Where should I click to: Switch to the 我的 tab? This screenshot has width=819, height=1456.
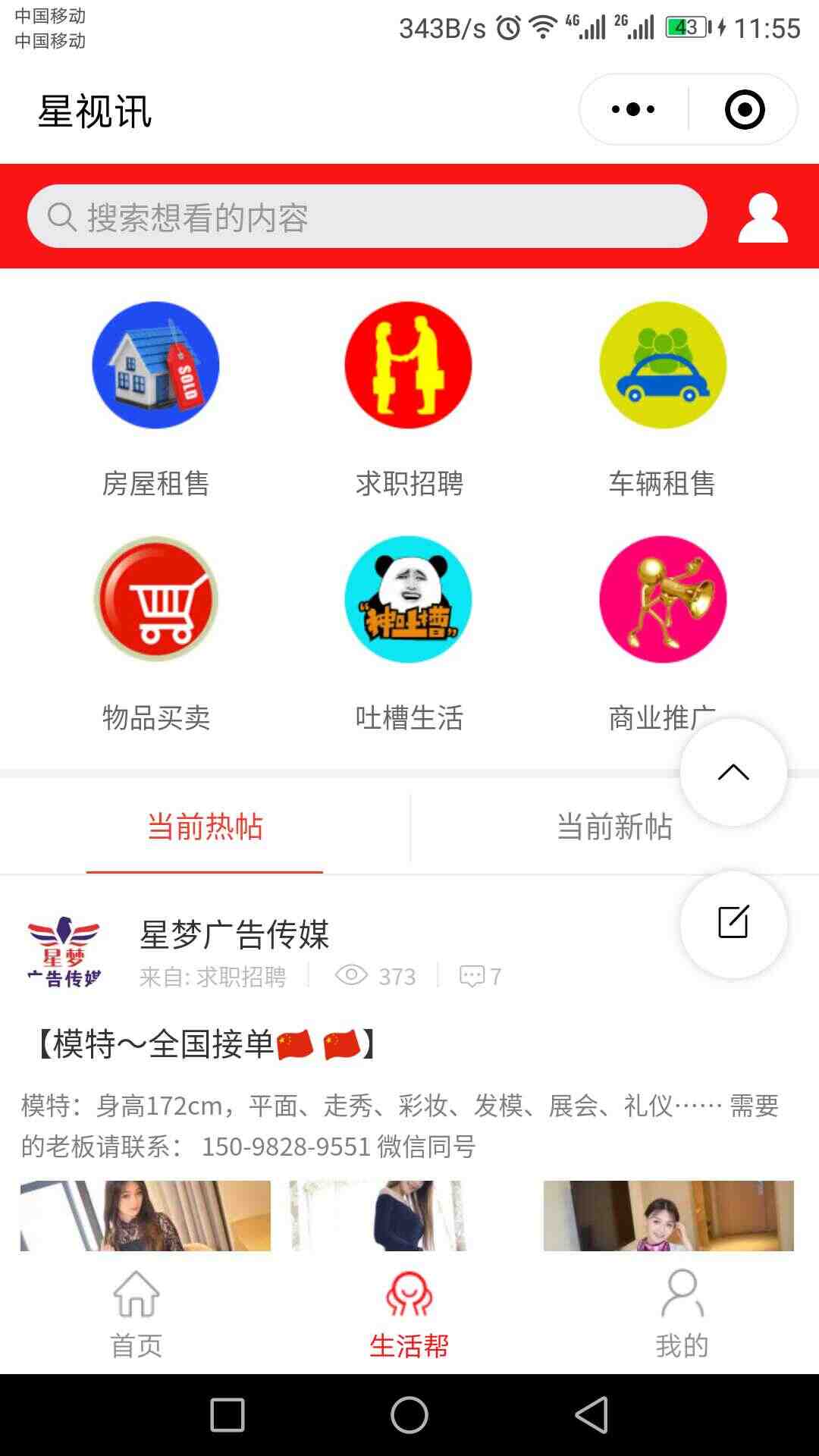click(x=682, y=1316)
